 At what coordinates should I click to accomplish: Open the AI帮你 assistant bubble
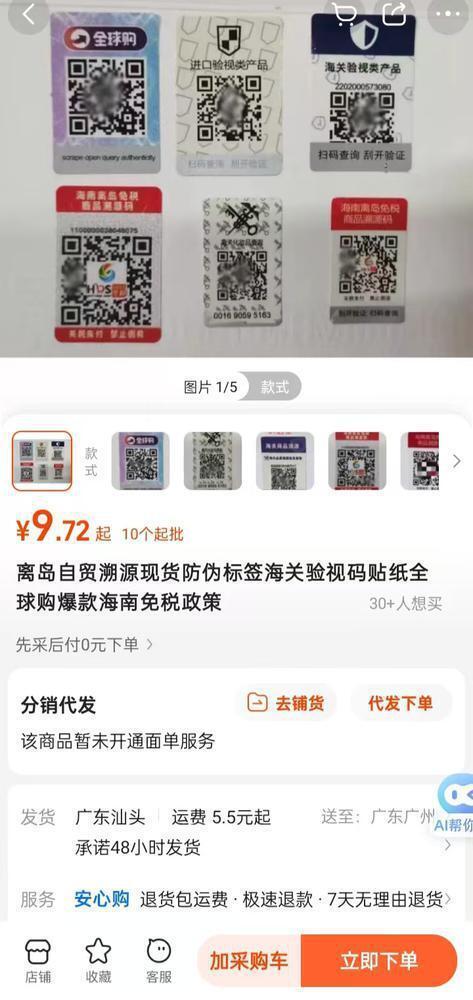tap(456, 805)
